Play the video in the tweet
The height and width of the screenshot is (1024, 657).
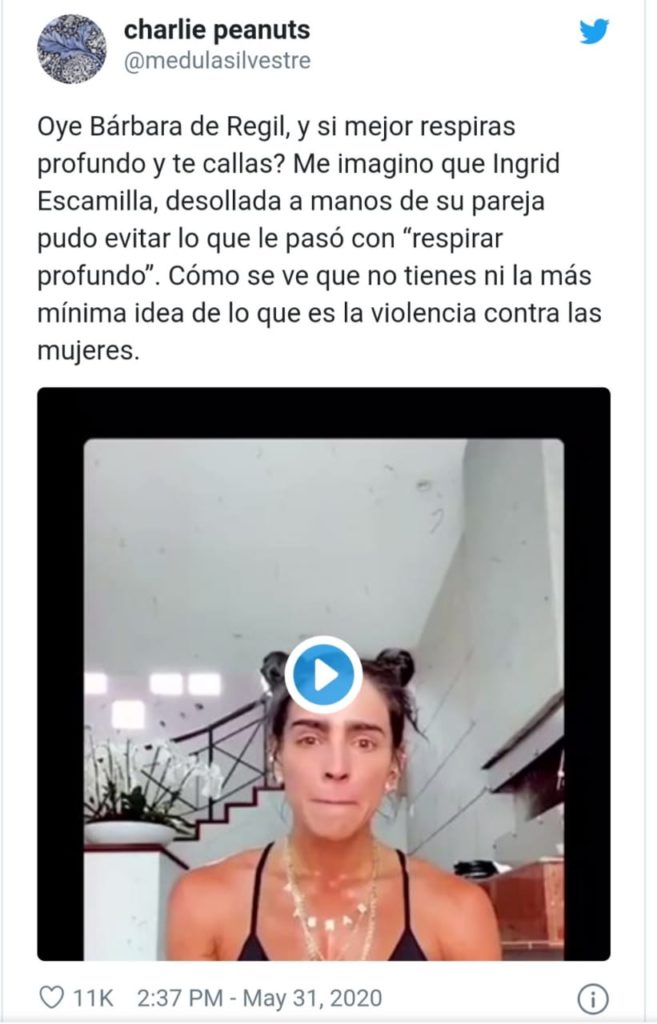323,676
